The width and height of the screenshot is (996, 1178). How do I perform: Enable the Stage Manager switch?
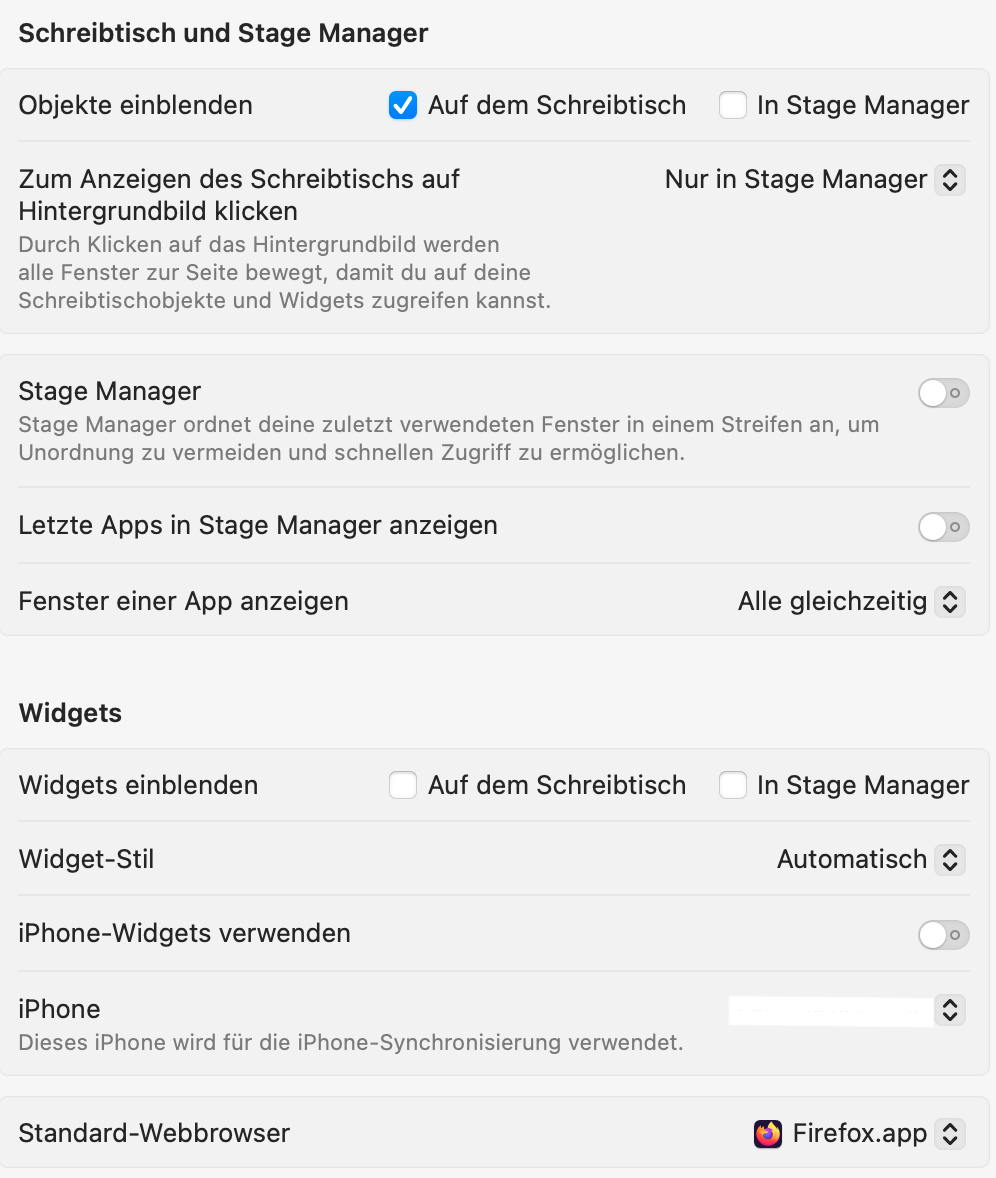tap(943, 394)
